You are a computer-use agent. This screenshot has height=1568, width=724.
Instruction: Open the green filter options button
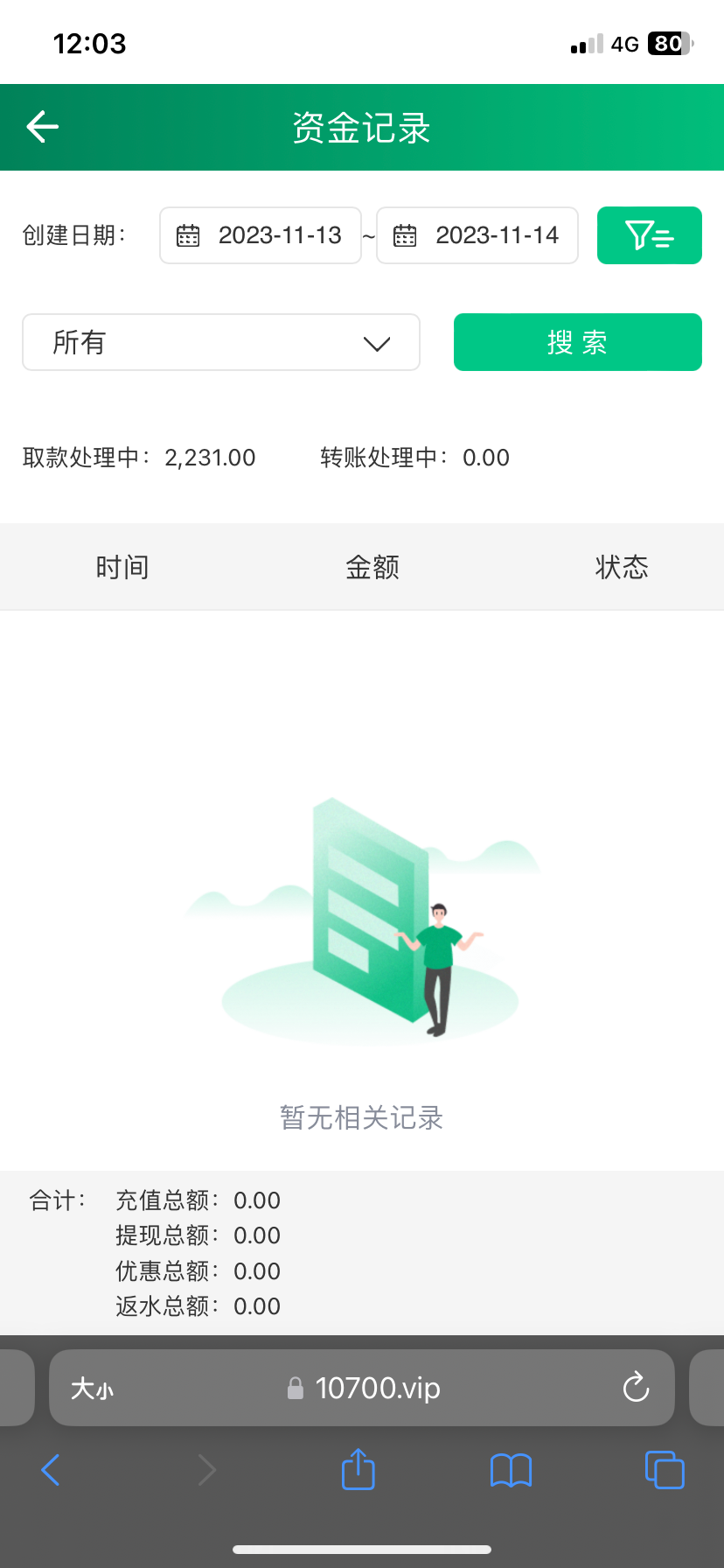[649, 235]
